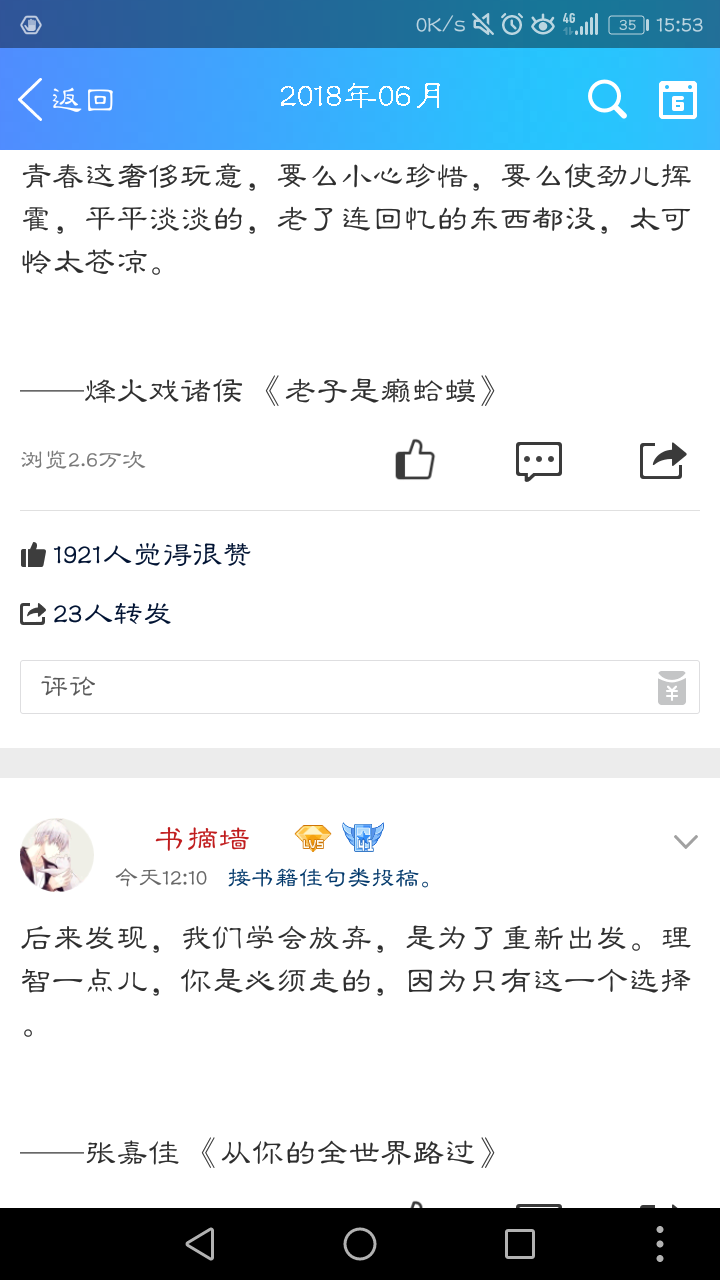Share the 老子是癞蛤蟆 quote post
The width and height of the screenshot is (720, 1280).
[x=663, y=460]
